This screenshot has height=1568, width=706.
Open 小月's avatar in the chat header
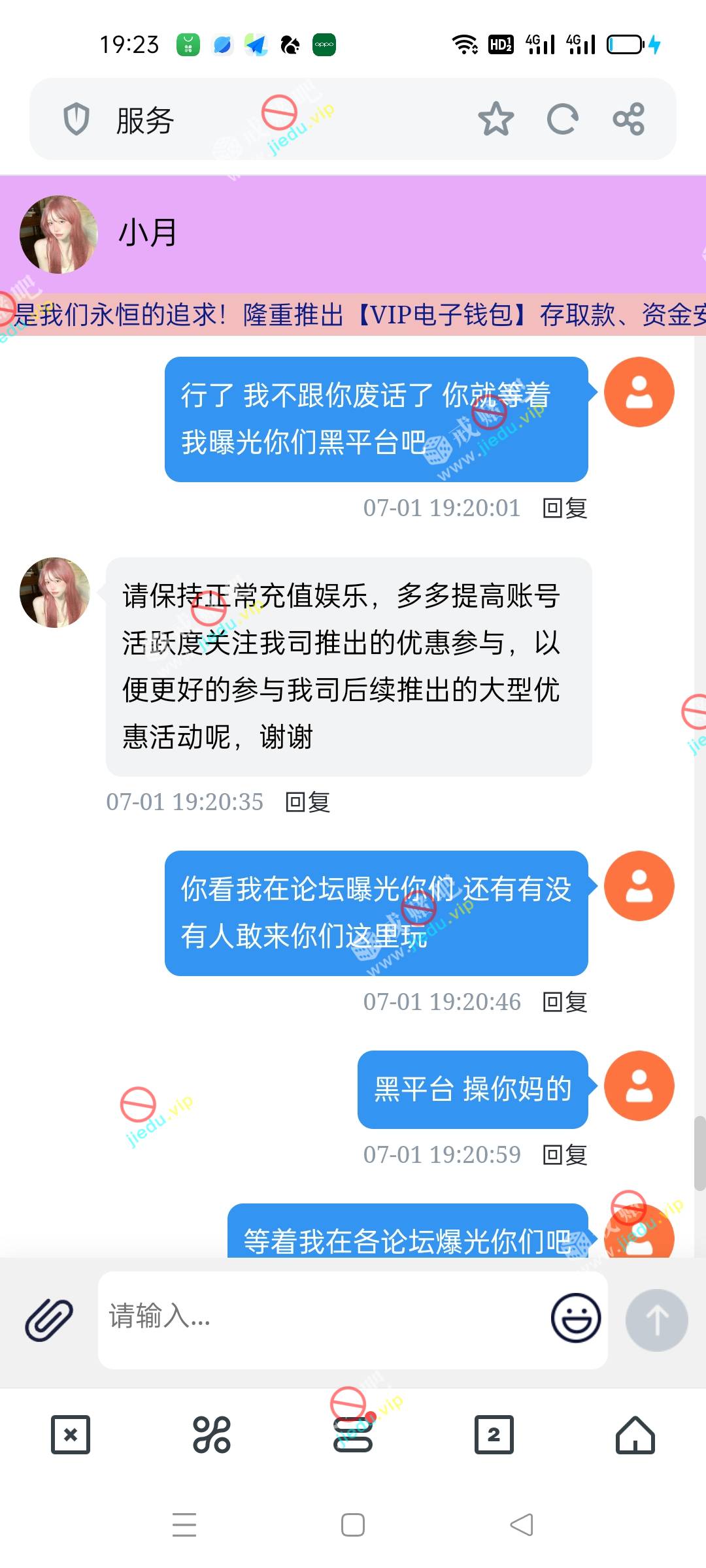point(59,234)
